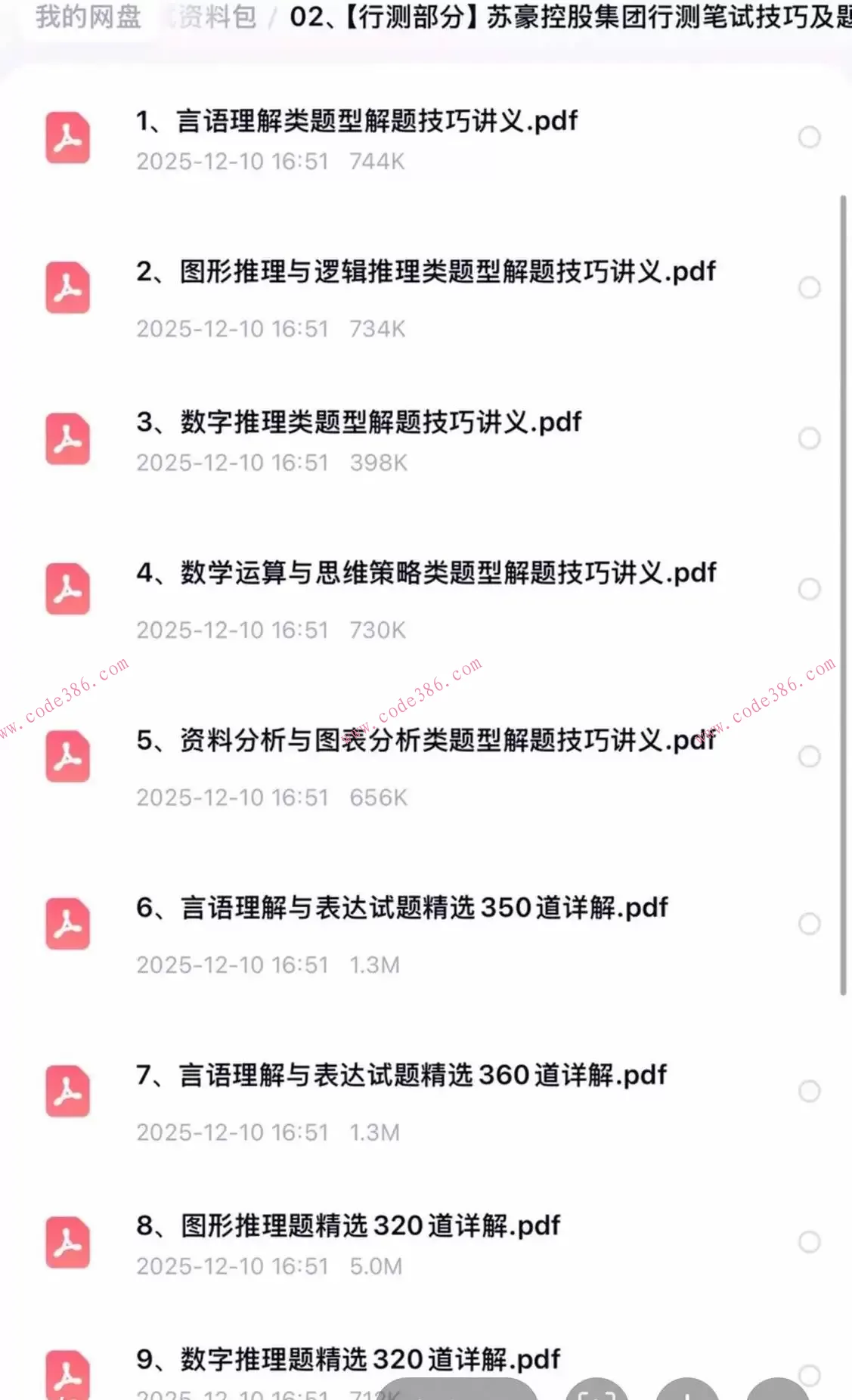Check the selection circle for 图形推理题精选320道
The image size is (852, 1400).
coord(810,1241)
